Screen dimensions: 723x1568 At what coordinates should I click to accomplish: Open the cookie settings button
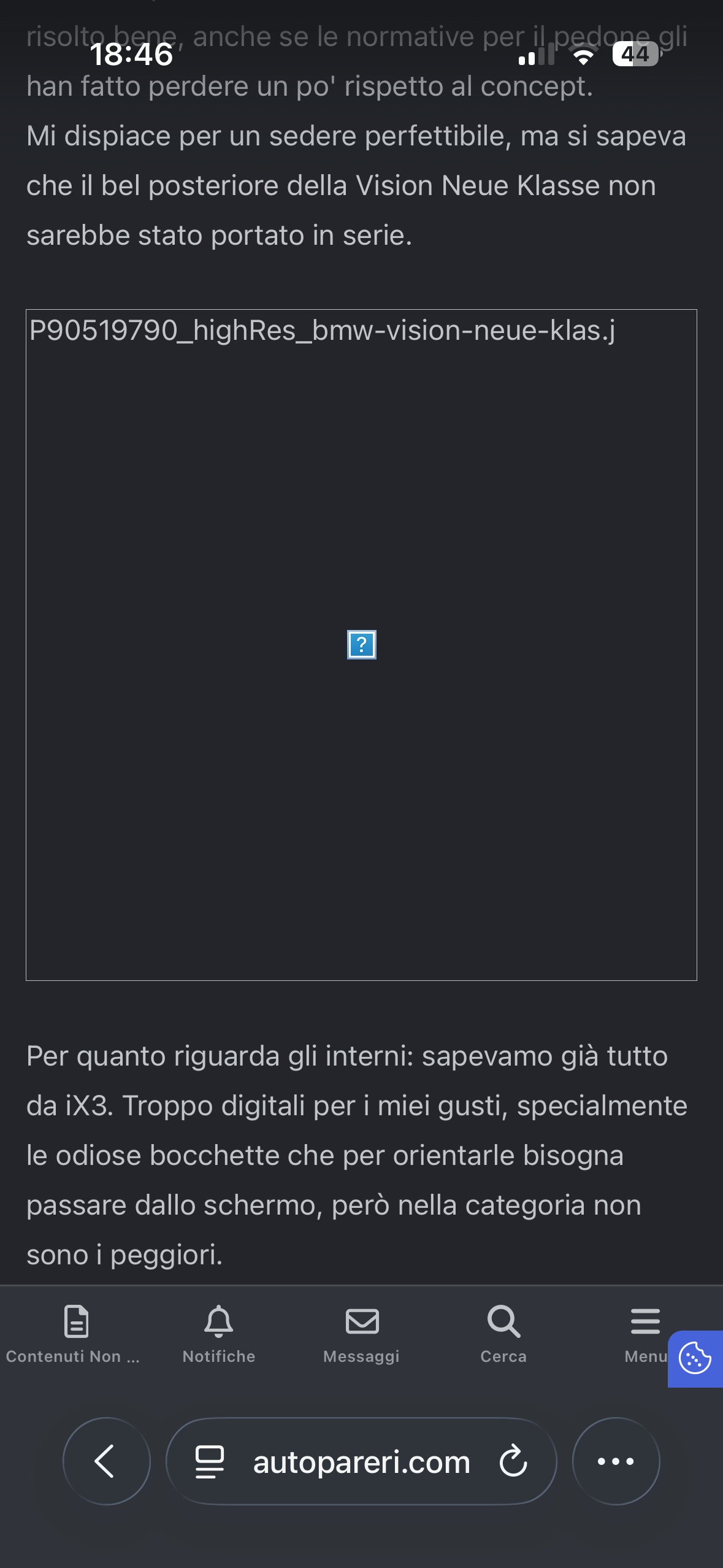click(x=695, y=1358)
